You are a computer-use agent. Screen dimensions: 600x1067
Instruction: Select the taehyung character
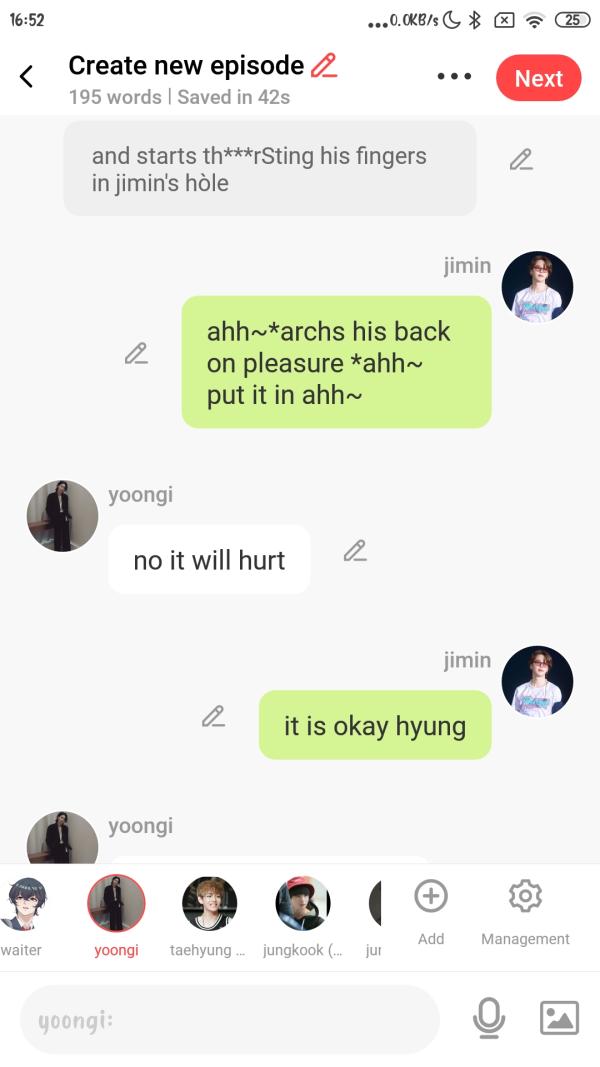[x=209, y=904]
